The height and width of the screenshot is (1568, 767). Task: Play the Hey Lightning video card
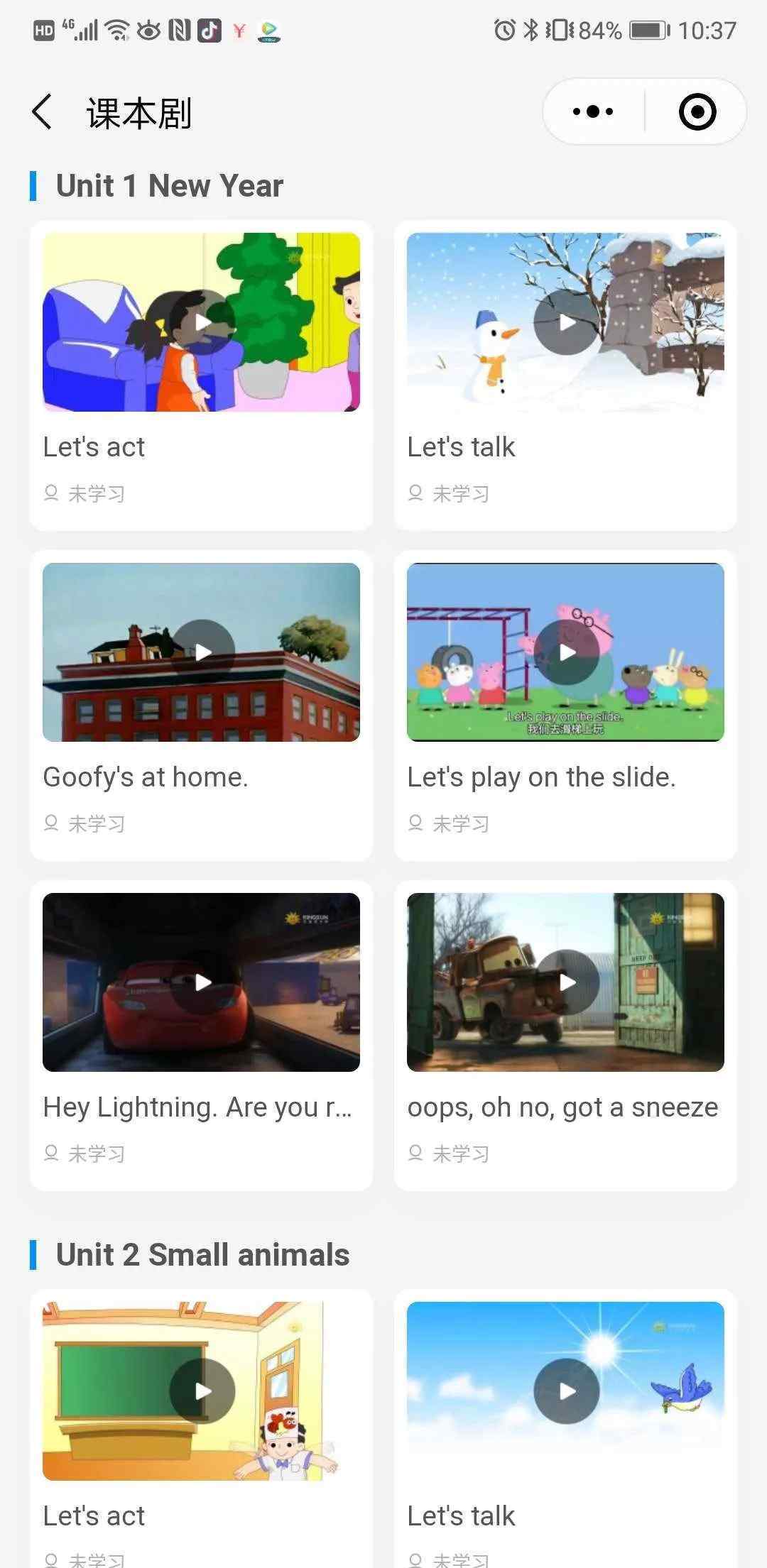click(202, 982)
